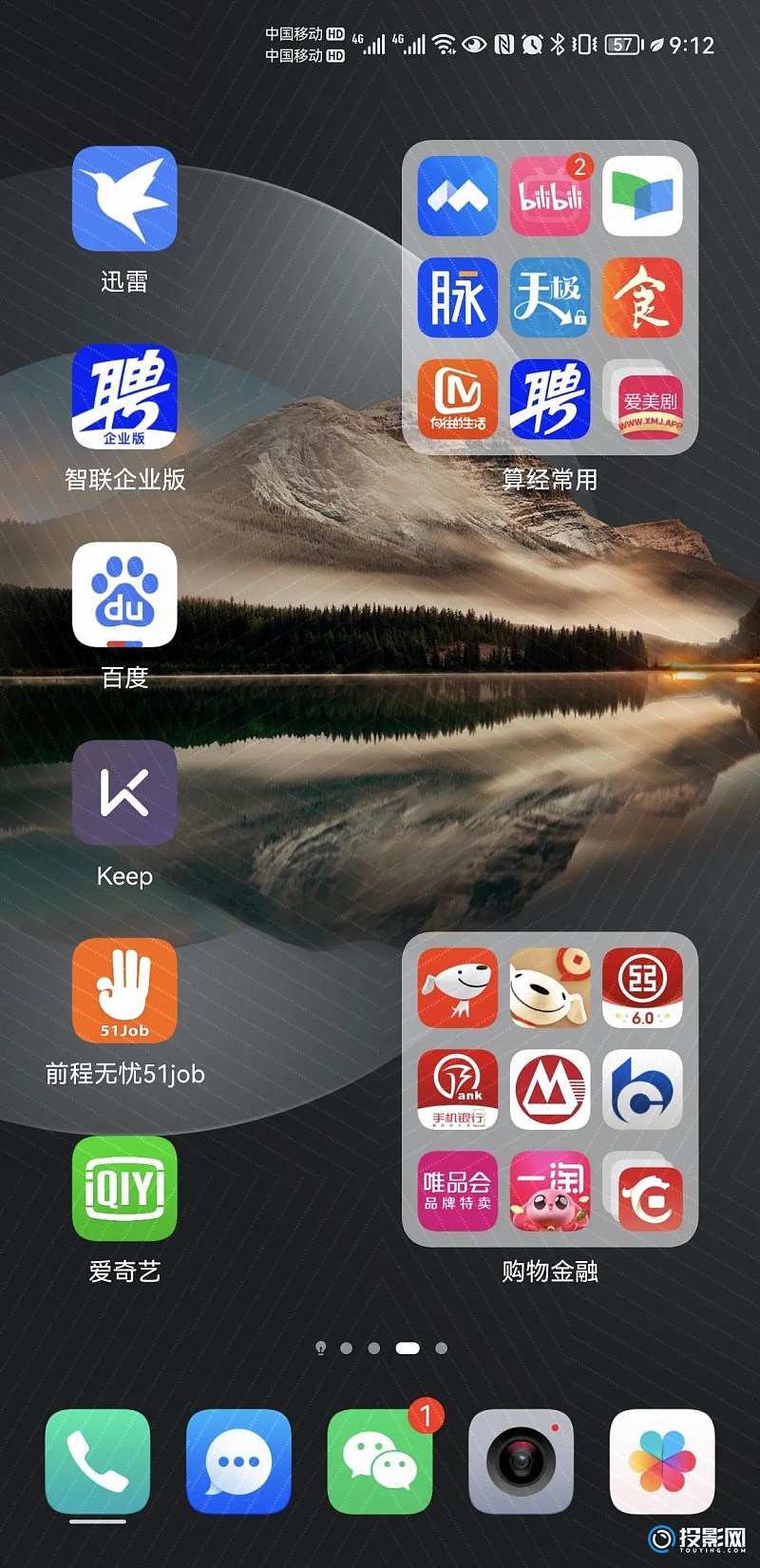Launch WeChat with one unread badge
The width and height of the screenshot is (760, 1568).
click(x=380, y=1462)
